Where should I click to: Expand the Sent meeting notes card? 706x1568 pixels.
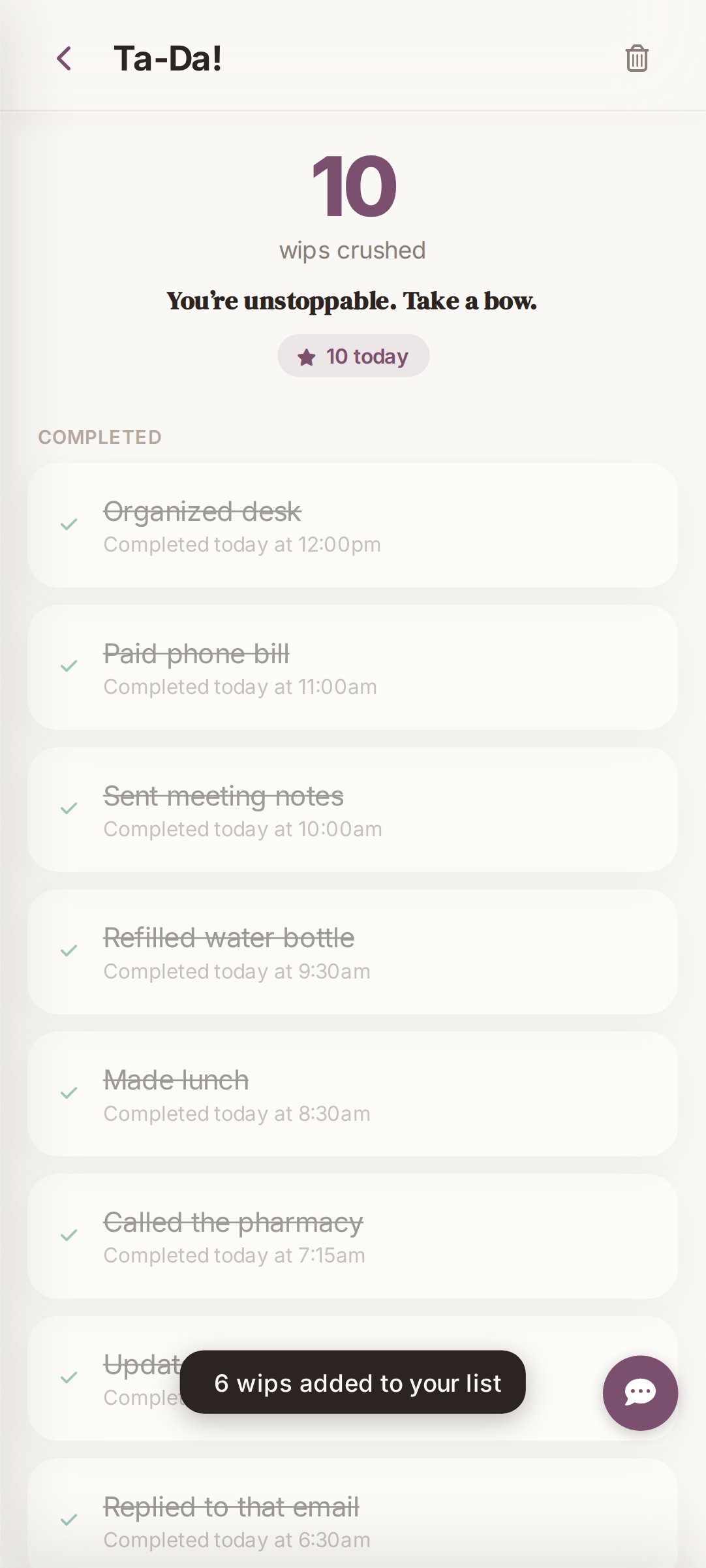[352, 809]
